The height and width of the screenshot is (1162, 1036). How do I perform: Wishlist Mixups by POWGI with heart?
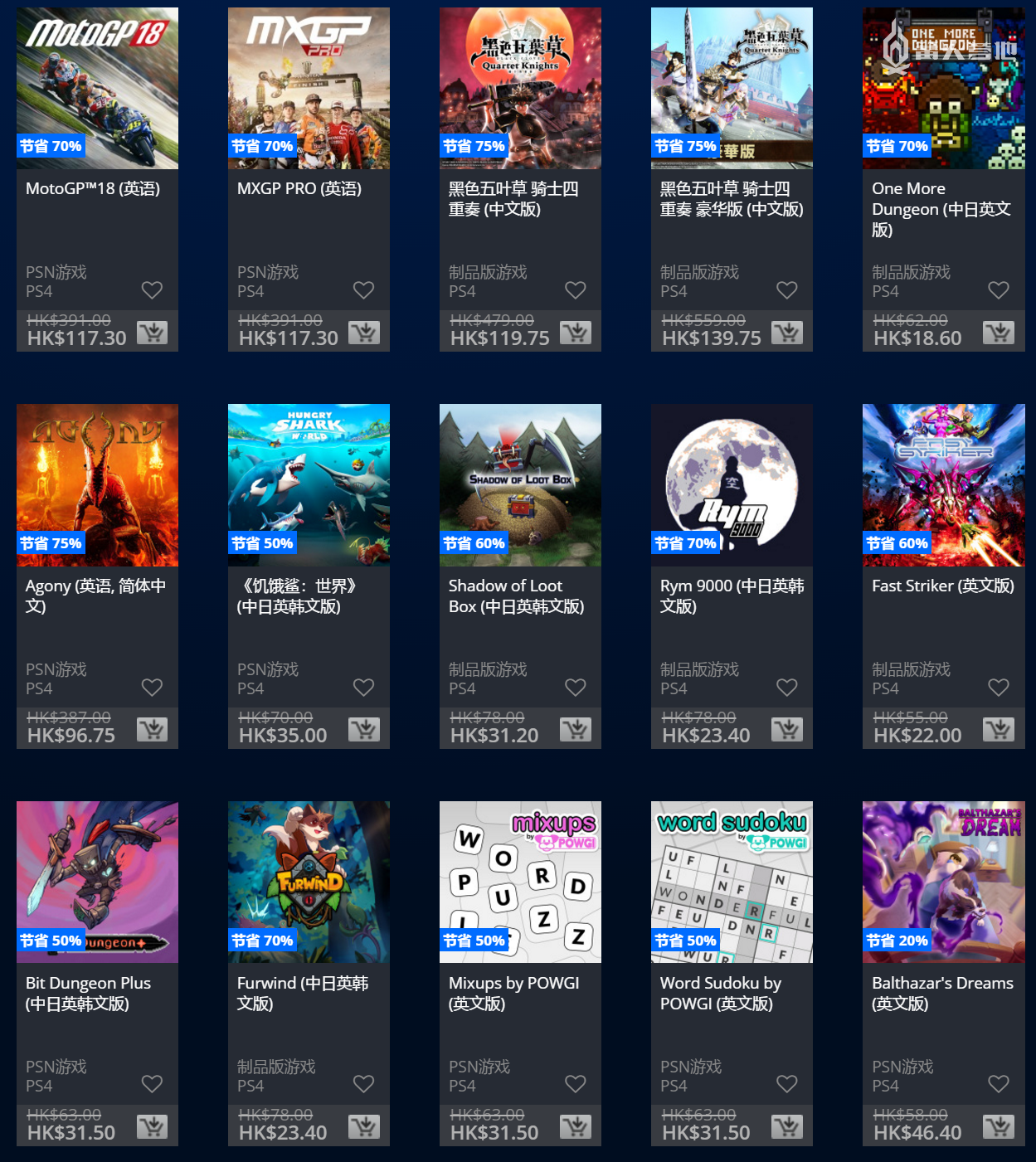pos(575,1084)
